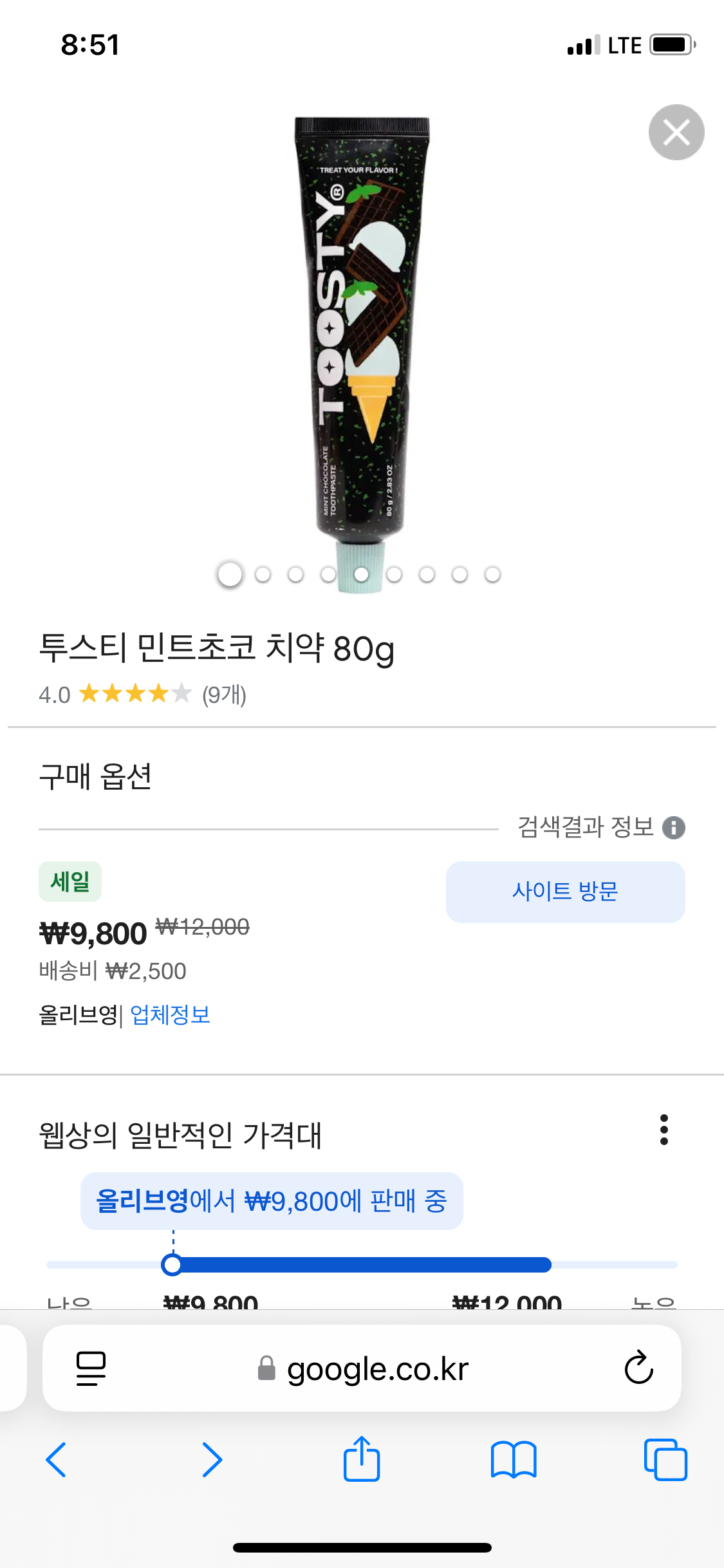Jump to the last image dot
Viewport: 724px width, 1568px height.
pos(492,574)
